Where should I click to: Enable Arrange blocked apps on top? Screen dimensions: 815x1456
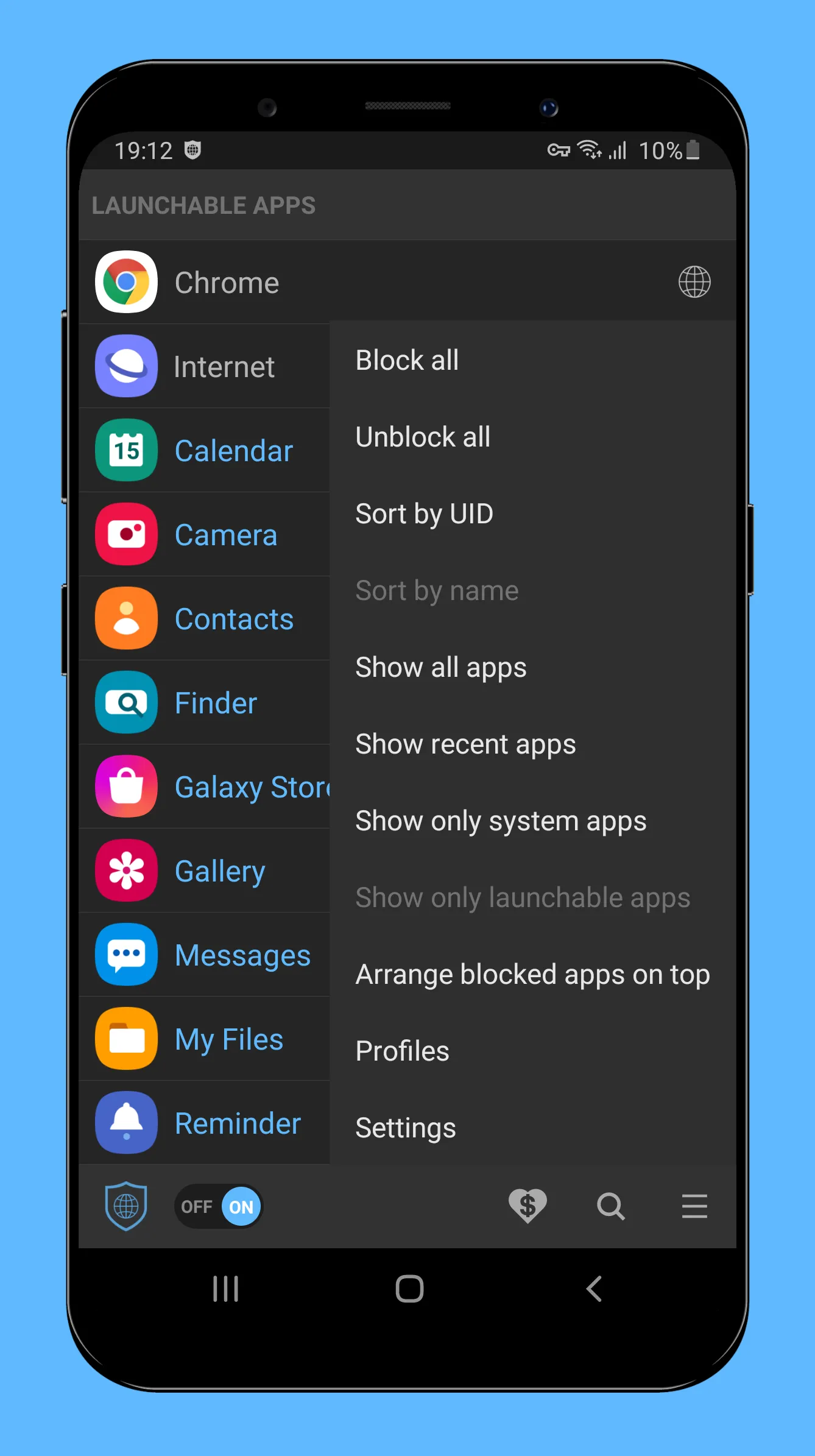tap(532, 974)
